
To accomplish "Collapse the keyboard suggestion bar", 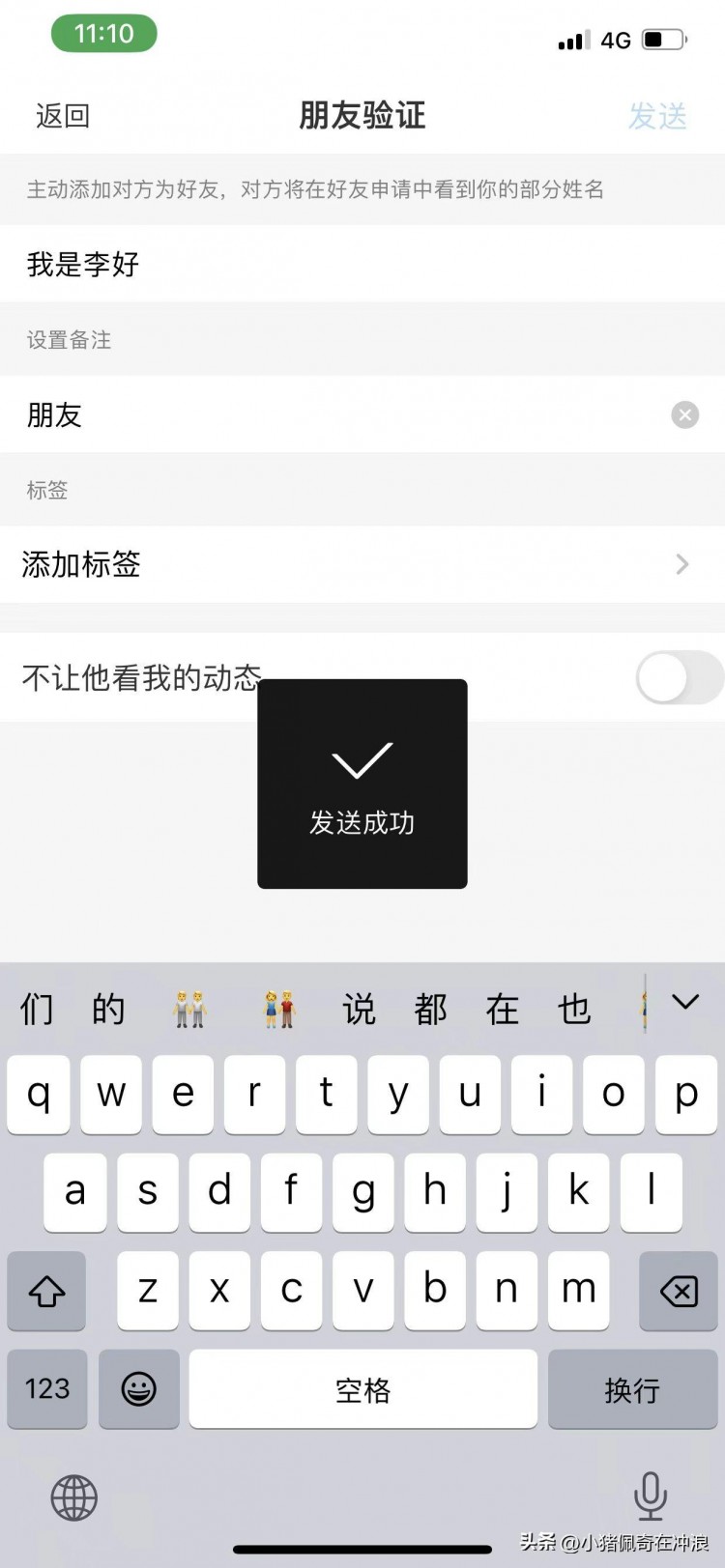I will (686, 1004).
